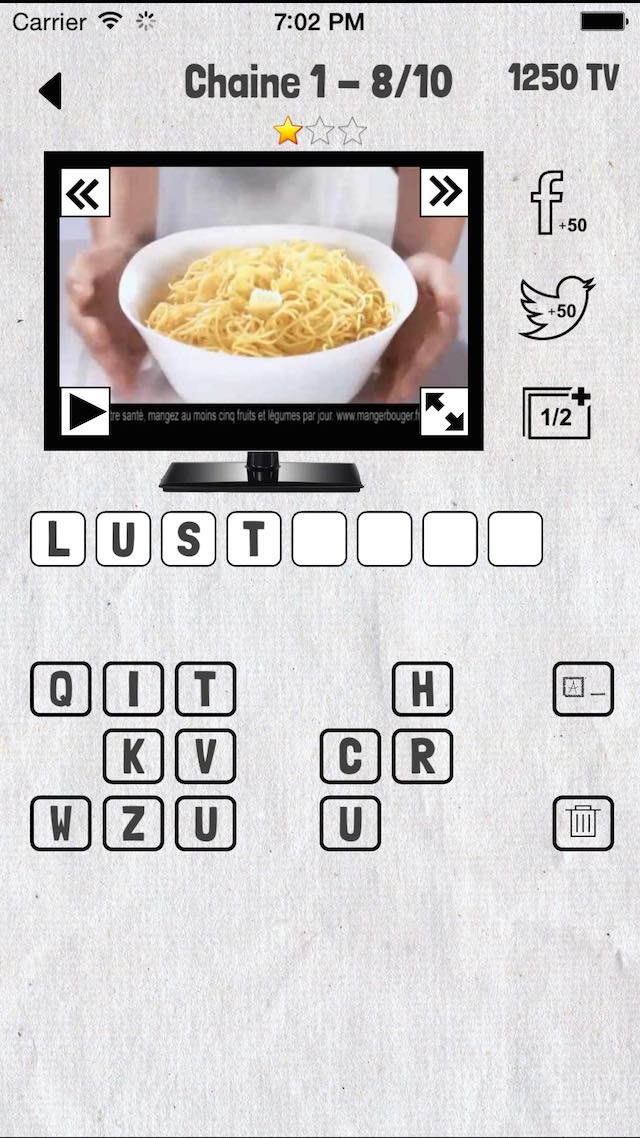Viewport: 640px width, 1138px height.
Task: Select the letter I tile
Action: click(x=133, y=689)
